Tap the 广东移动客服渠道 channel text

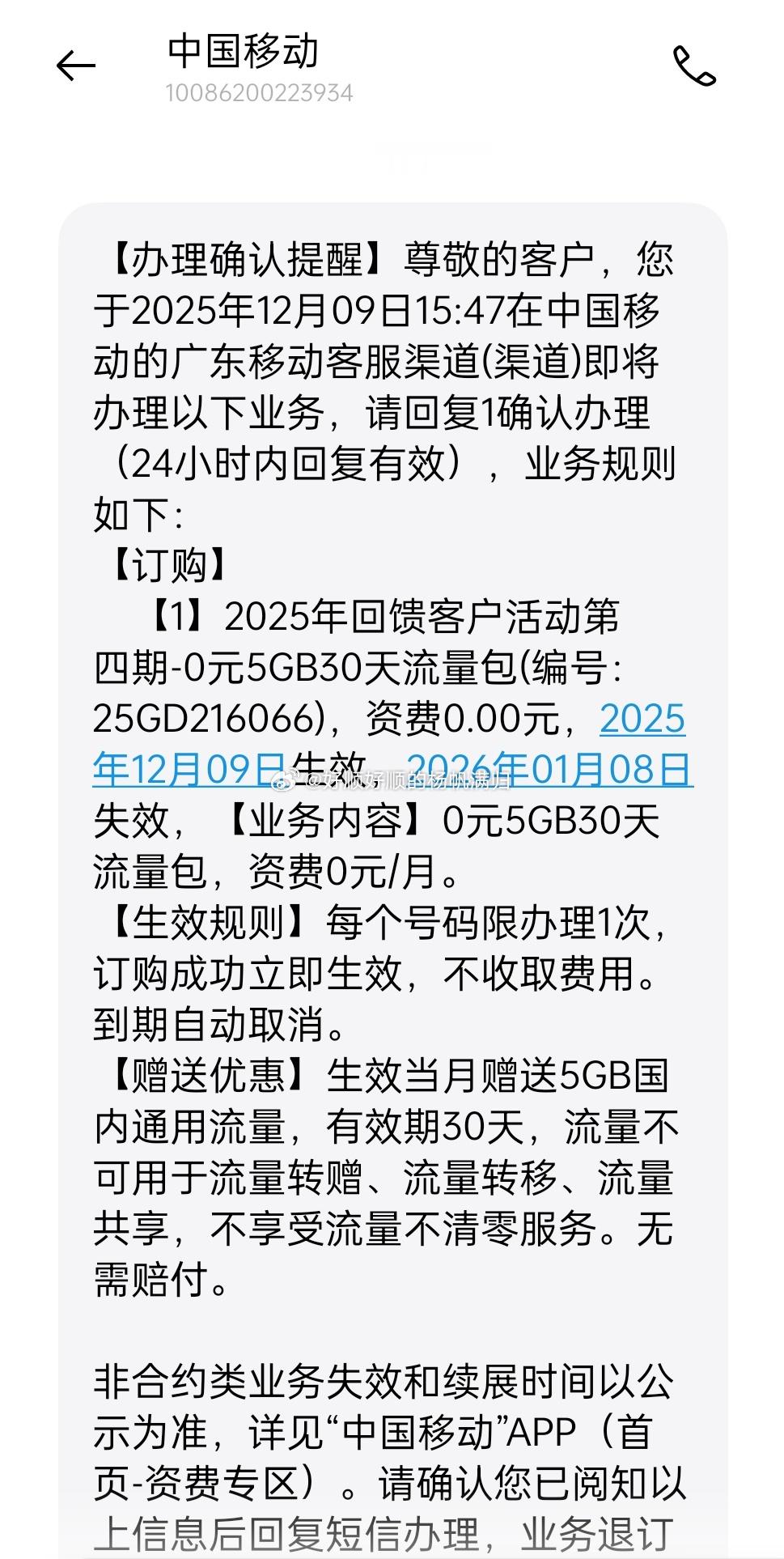pyautogui.click(x=324, y=359)
